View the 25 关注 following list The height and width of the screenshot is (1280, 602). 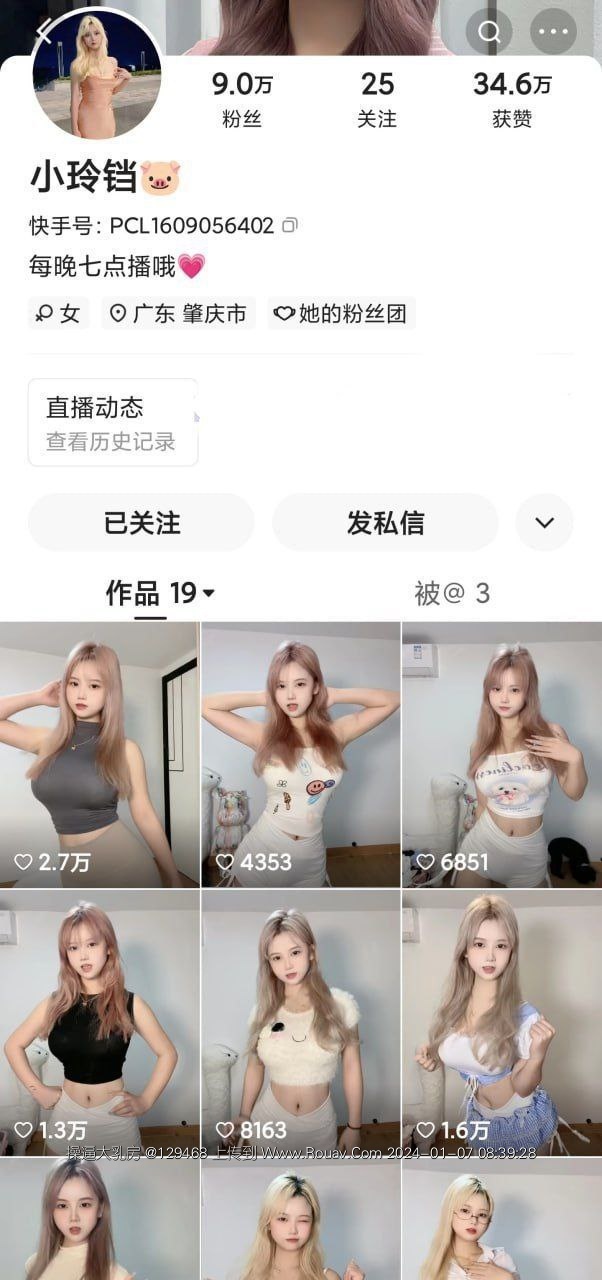[377, 99]
